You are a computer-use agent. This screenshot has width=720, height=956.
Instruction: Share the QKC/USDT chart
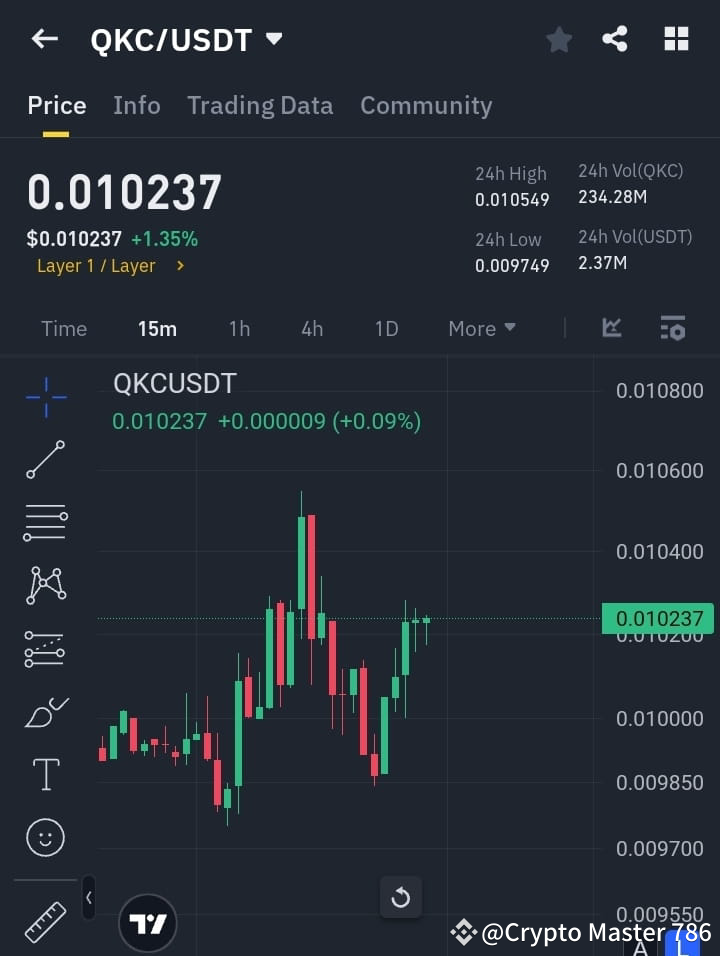616,39
